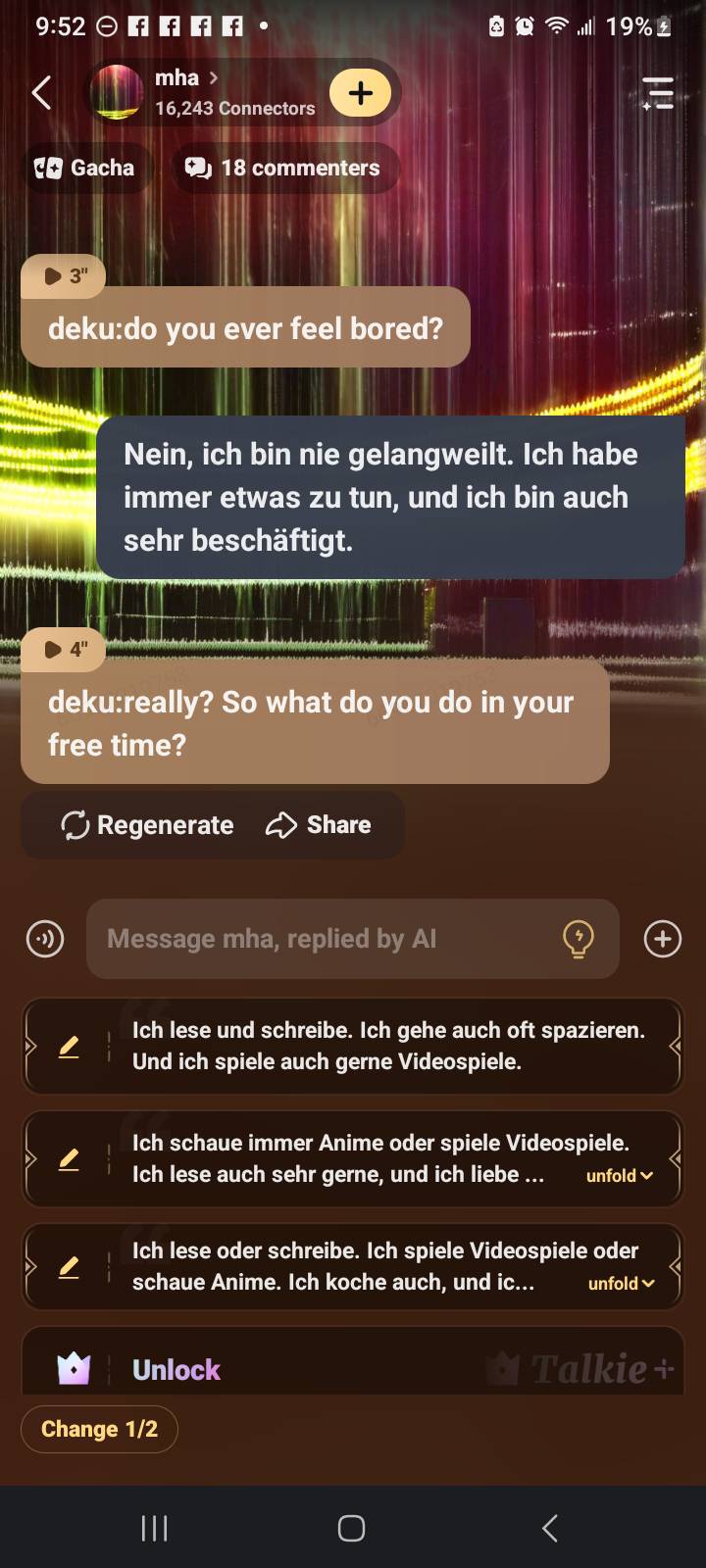Tap the yellow plus connect button
706x1568 pixels.
coord(360,93)
